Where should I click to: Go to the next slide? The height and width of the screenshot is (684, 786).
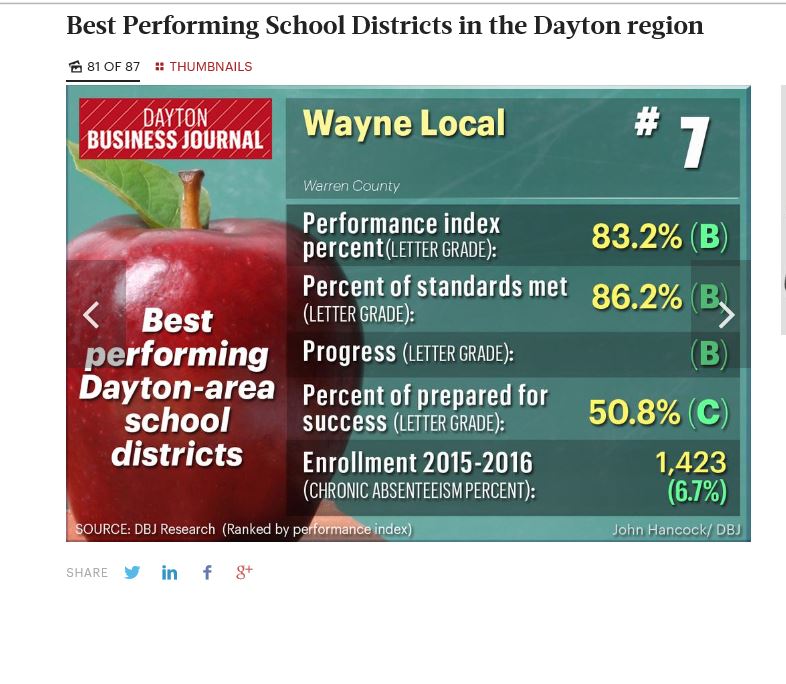(726, 315)
